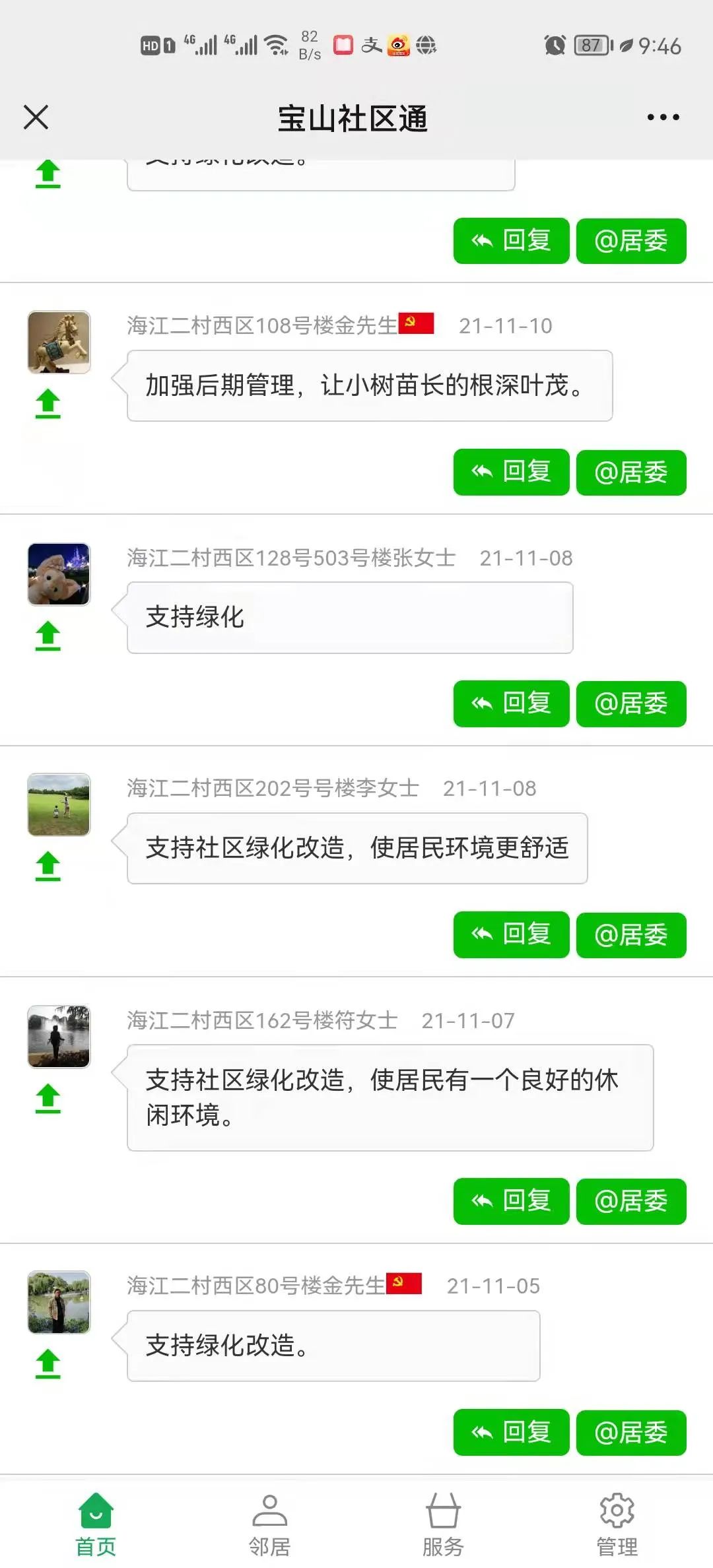713x1568 pixels.
Task: Tap @居委 under 80号楼金先生's comment
Action: pos(630,1432)
